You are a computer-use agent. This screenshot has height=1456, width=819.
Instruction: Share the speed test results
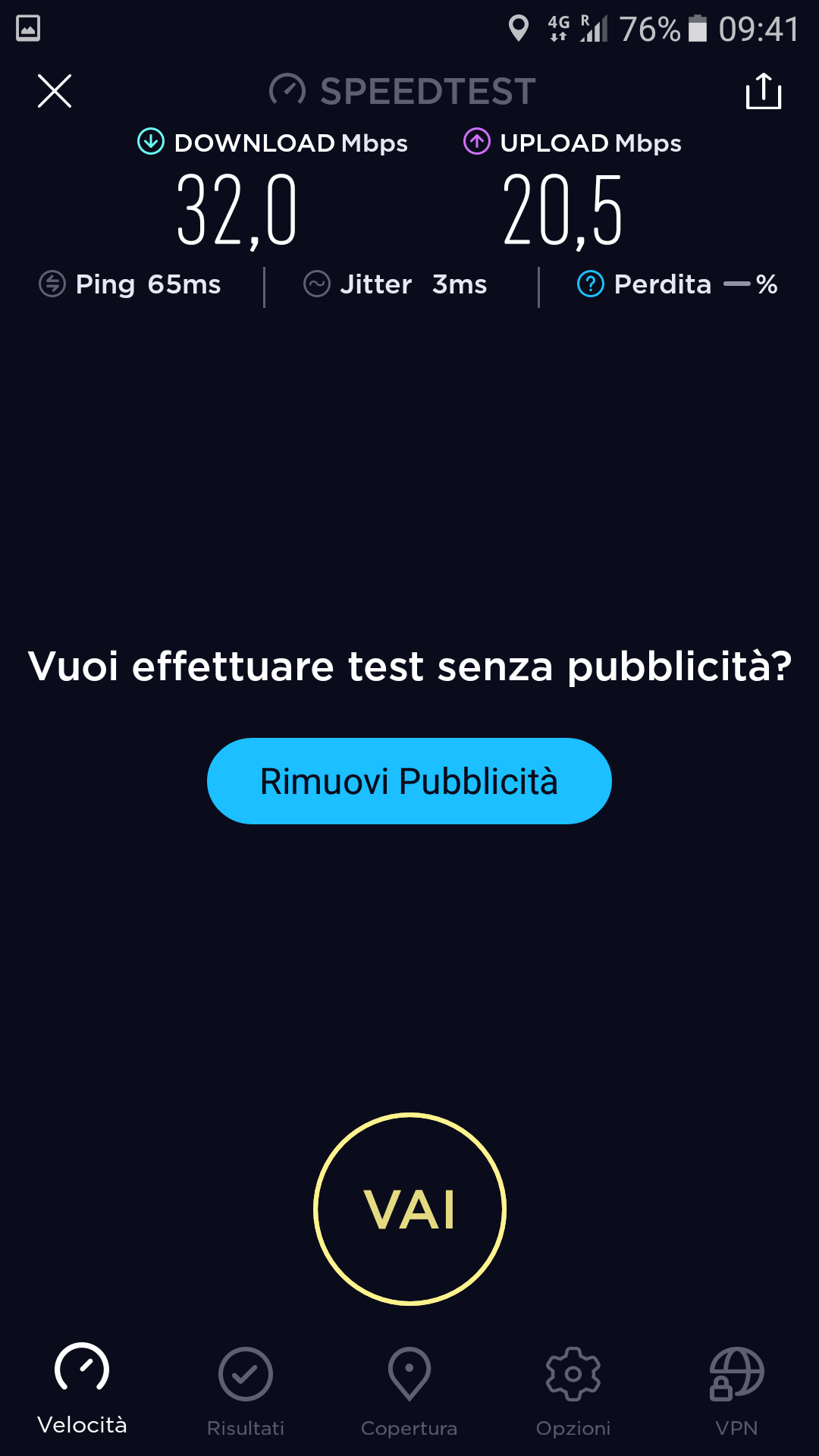click(764, 91)
